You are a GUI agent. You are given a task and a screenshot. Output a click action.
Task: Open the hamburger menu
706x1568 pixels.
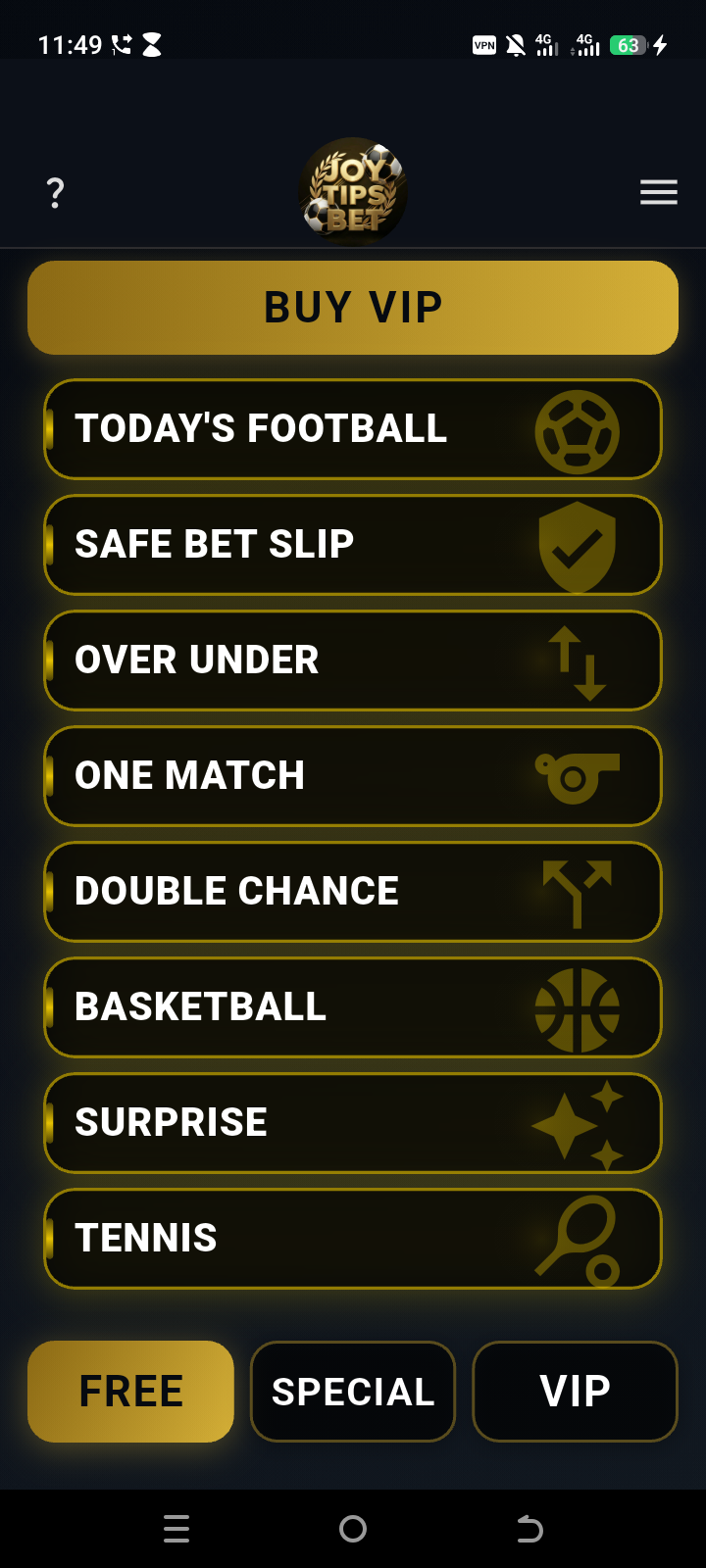click(x=659, y=192)
